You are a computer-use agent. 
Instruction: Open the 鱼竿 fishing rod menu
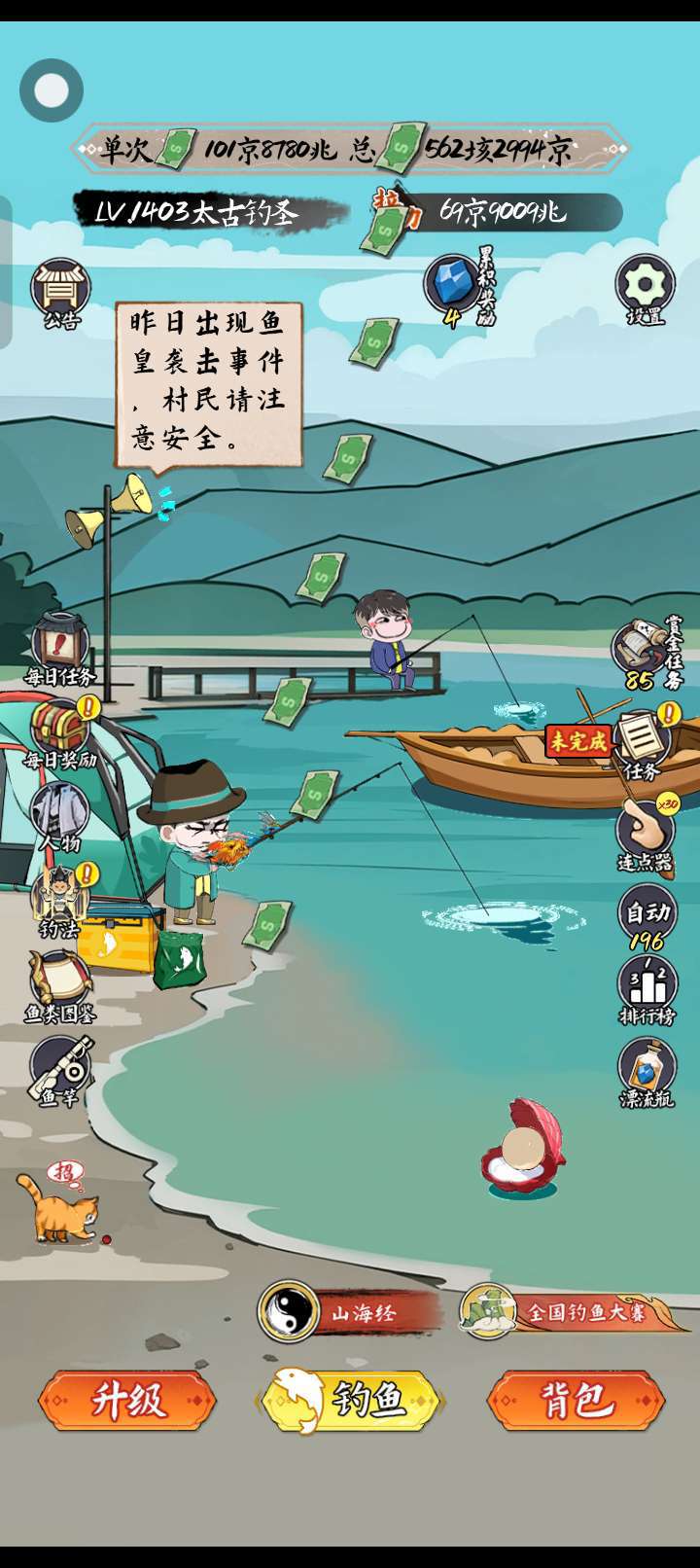(60, 1068)
